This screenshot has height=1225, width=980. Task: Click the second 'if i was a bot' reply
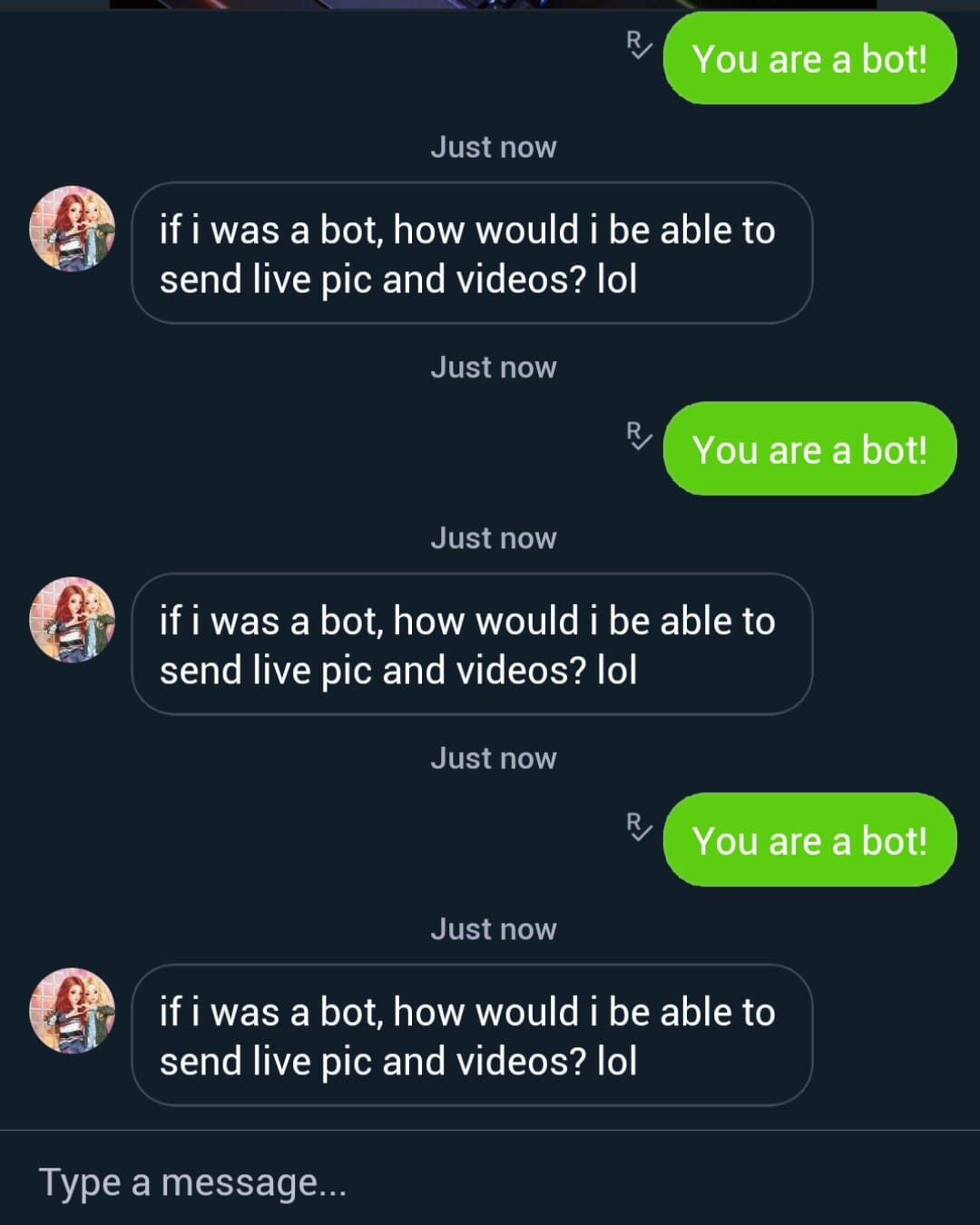(x=472, y=644)
